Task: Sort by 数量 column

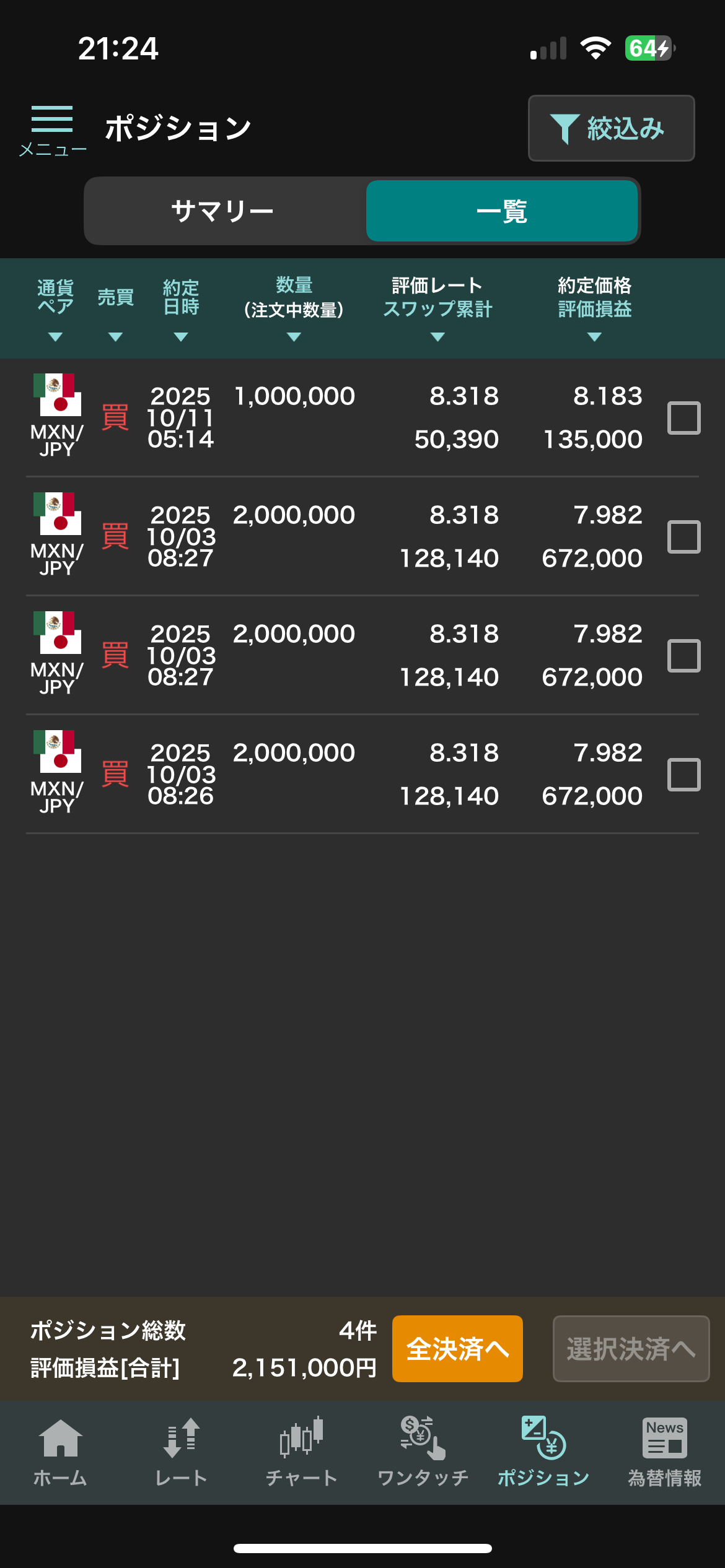Action: pos(294,308)
